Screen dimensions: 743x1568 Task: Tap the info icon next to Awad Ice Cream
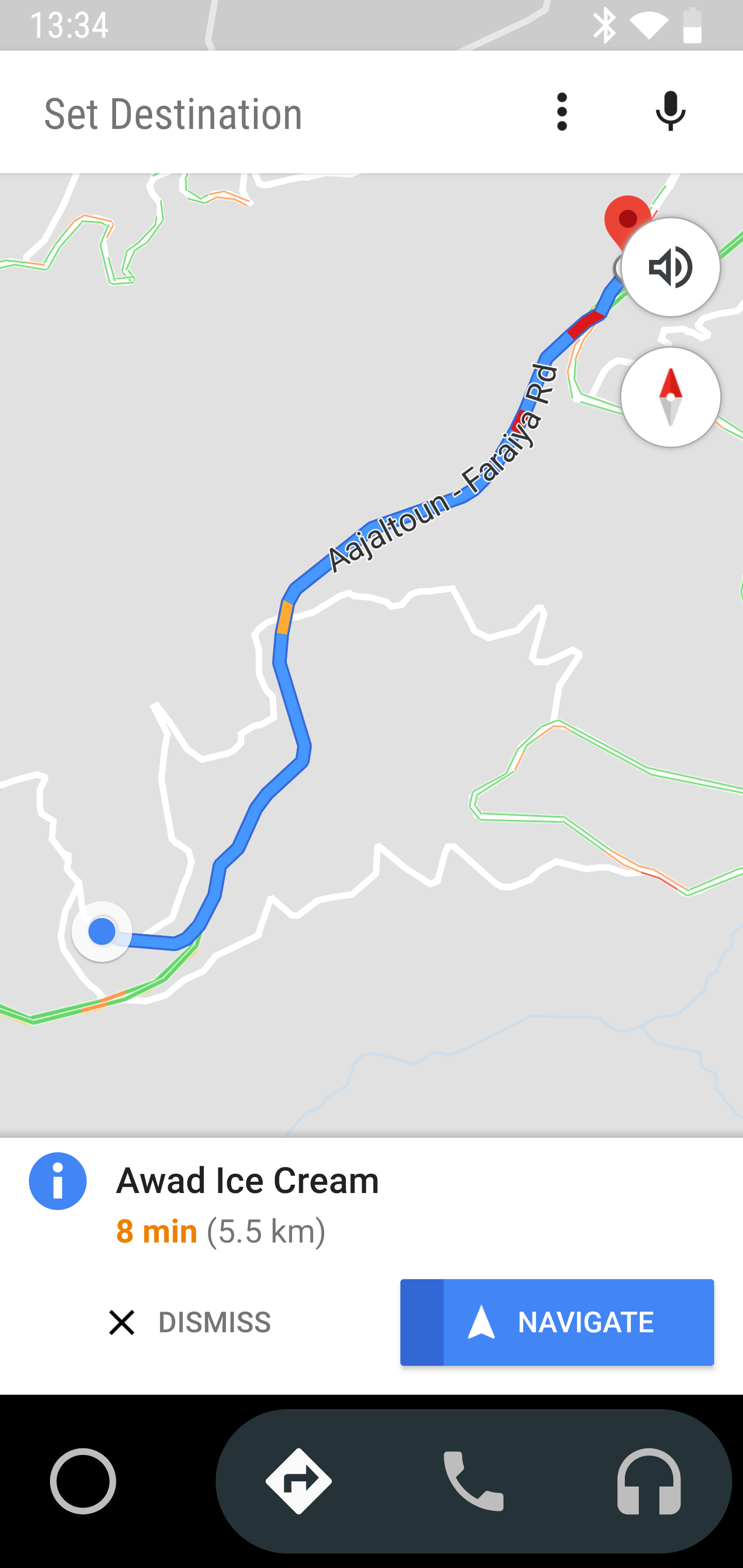click(x=58, y=1182)
